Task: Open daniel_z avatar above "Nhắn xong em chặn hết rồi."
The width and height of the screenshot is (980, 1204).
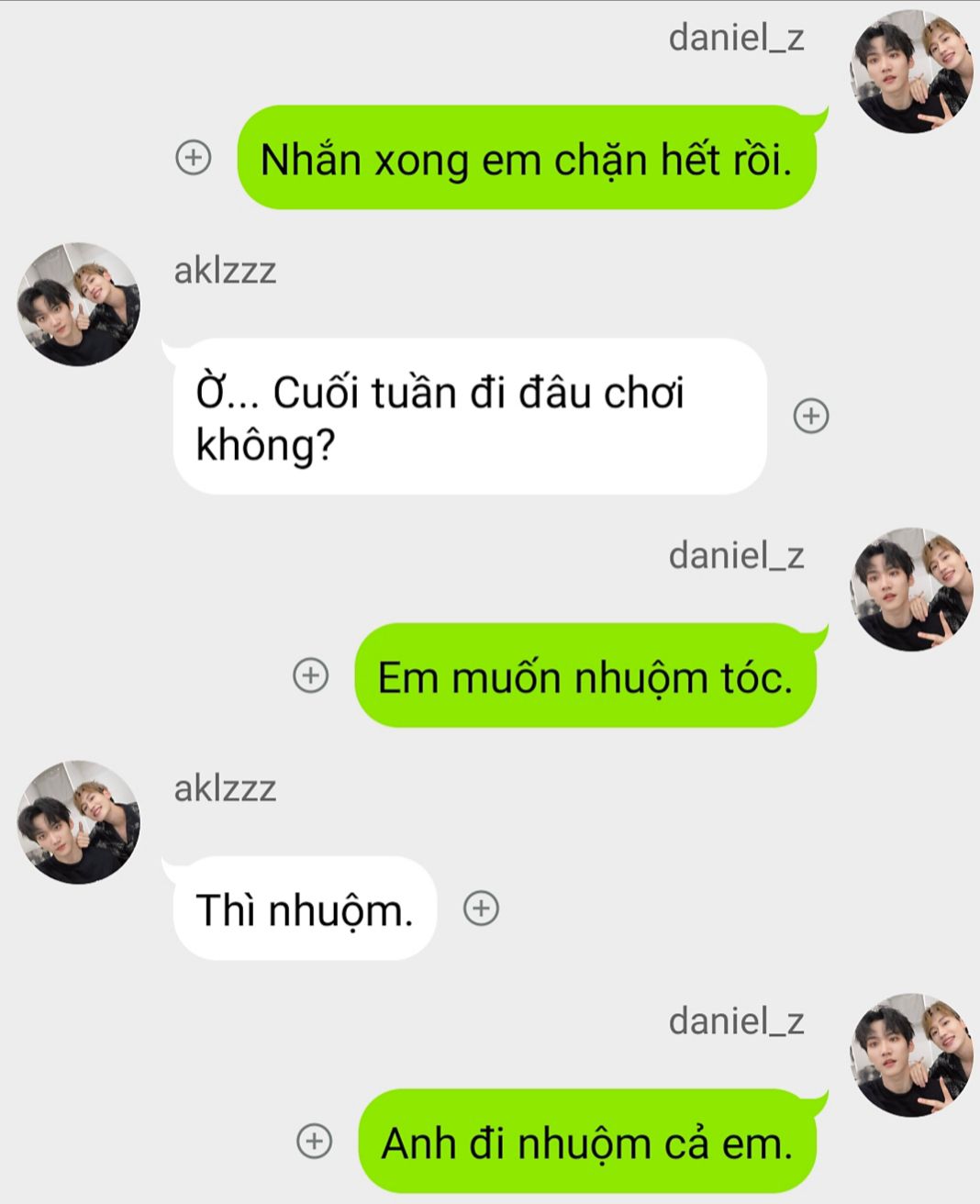Action: tap(911, 72)
